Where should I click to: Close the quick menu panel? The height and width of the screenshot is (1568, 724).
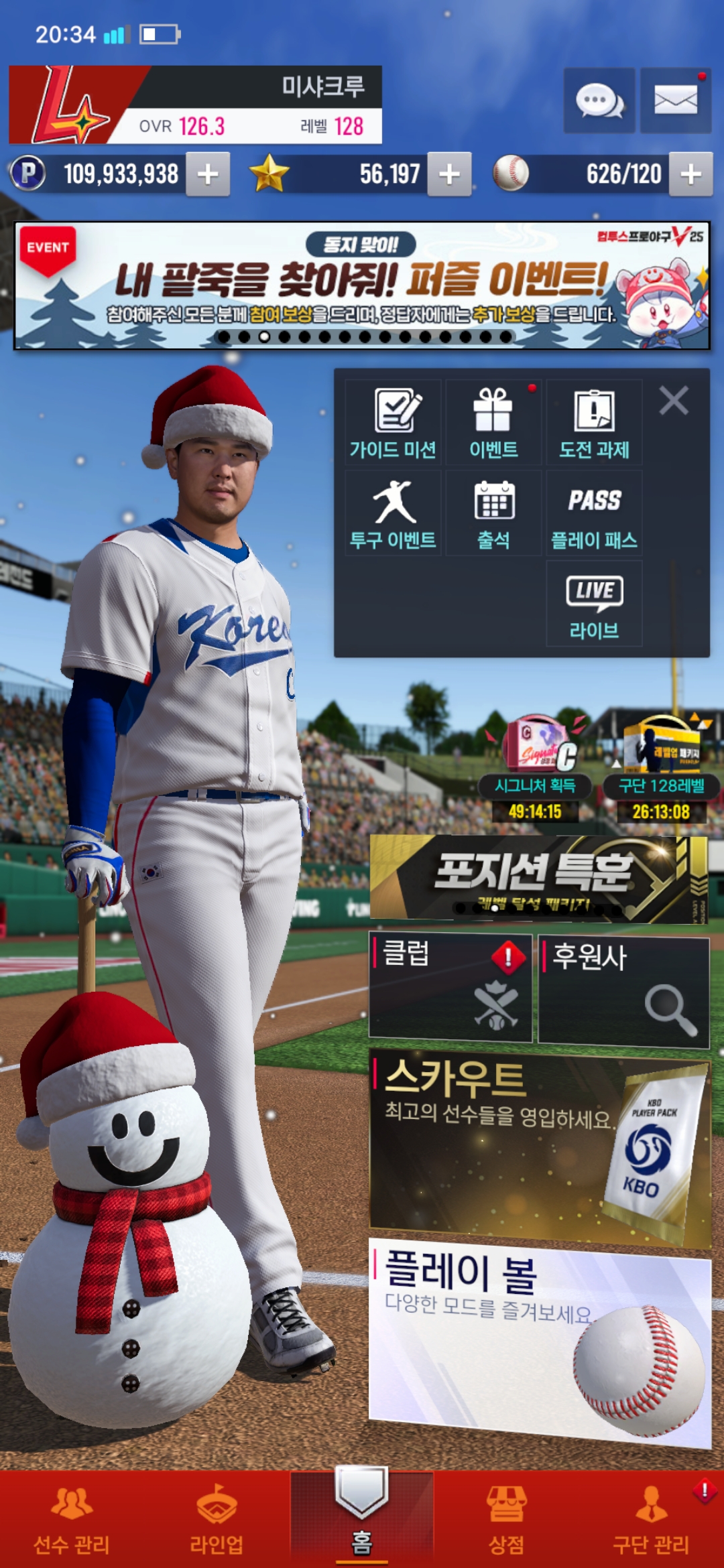pyautogui.click(x=674, y=401)
